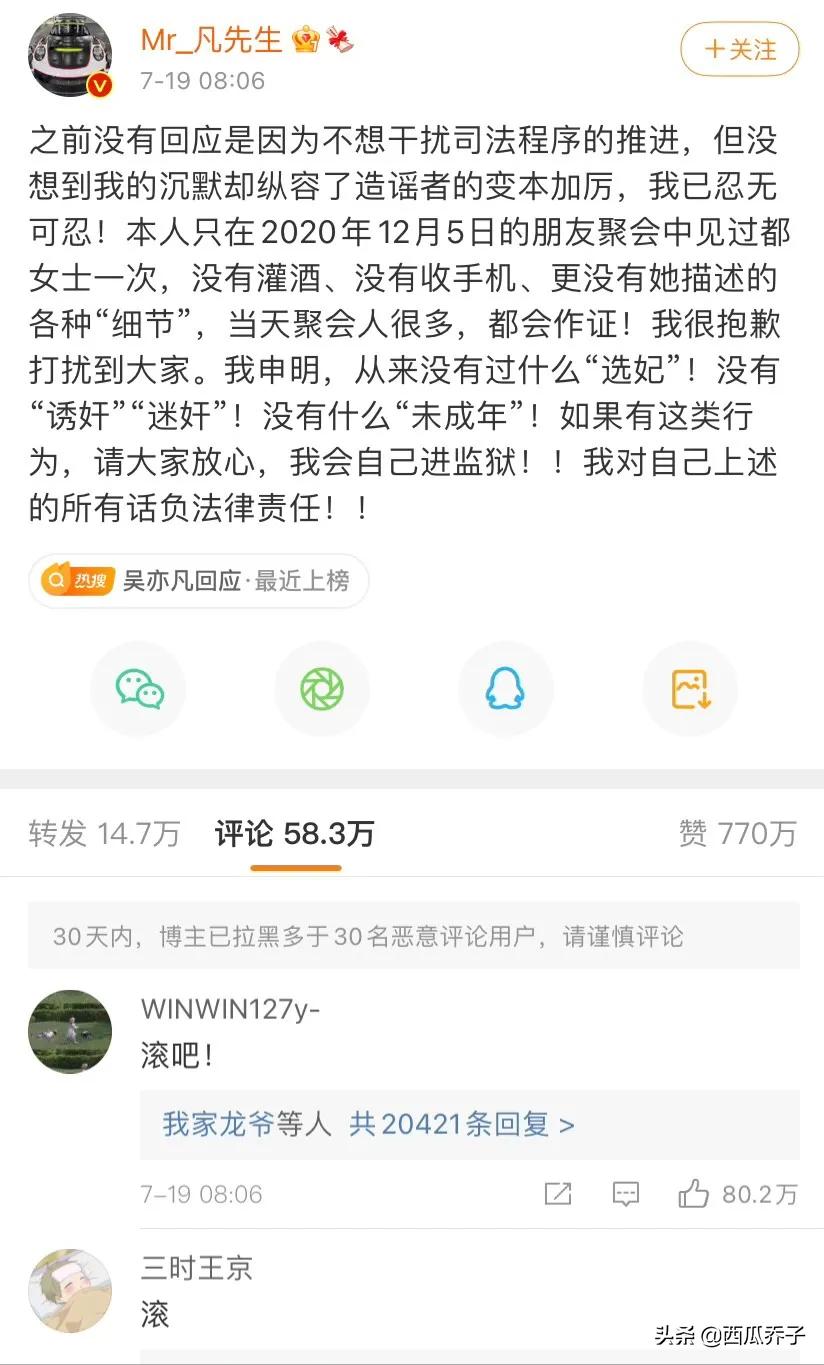Open the reply icon under WINWIN127y-'s comment
This screenshot has width=824, height=1365.
point(625,1194)
